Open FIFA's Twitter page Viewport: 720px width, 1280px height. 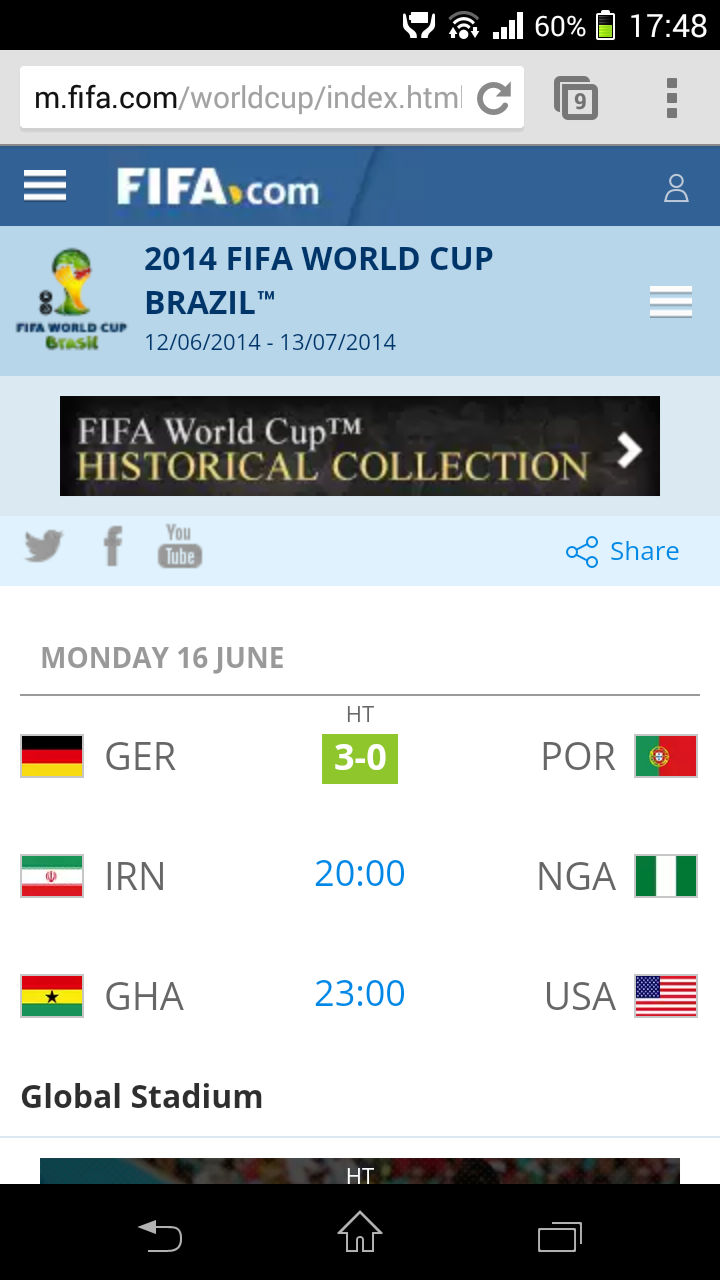44,548
